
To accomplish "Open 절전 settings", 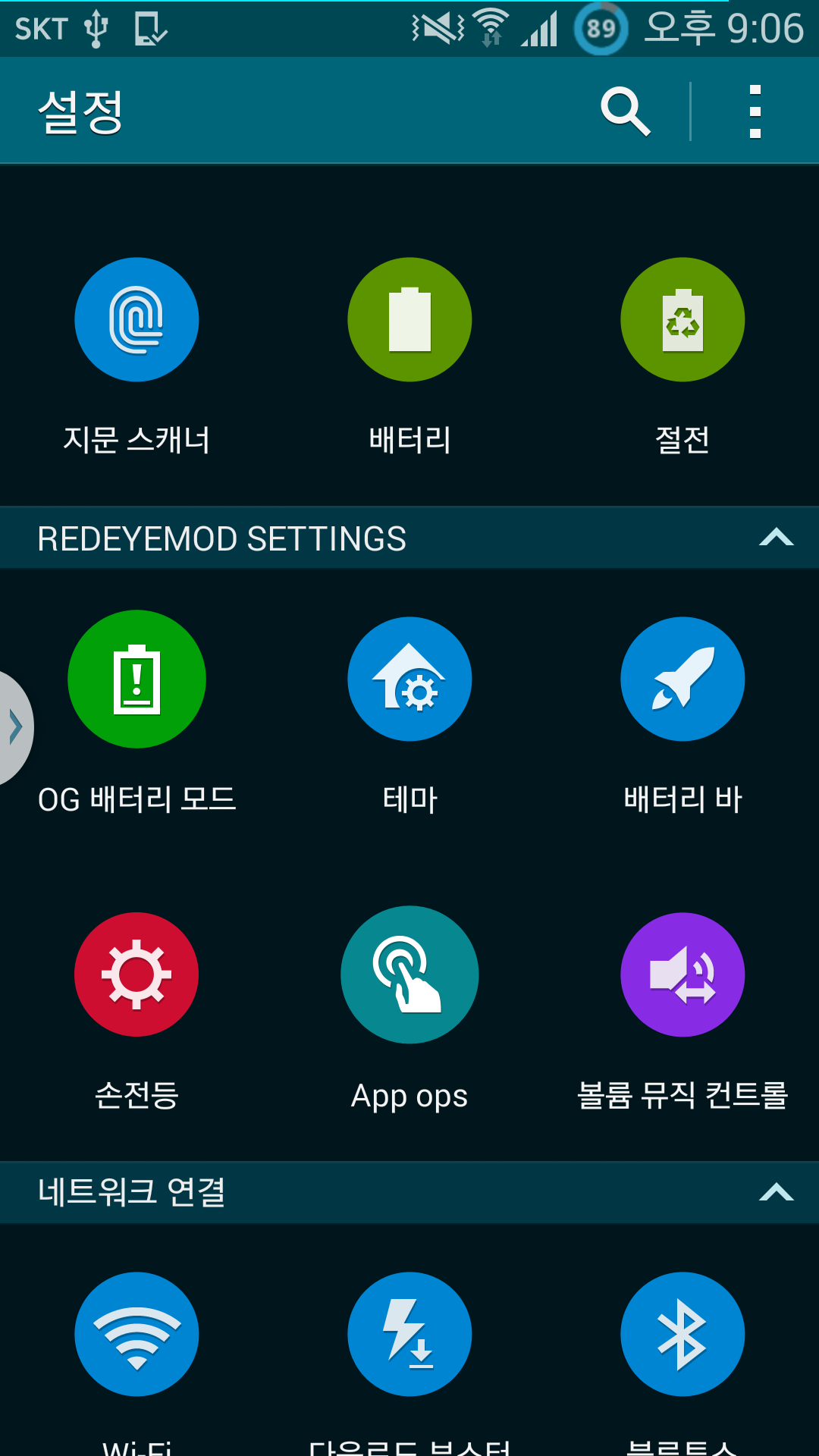I will (x=682, y=319).
